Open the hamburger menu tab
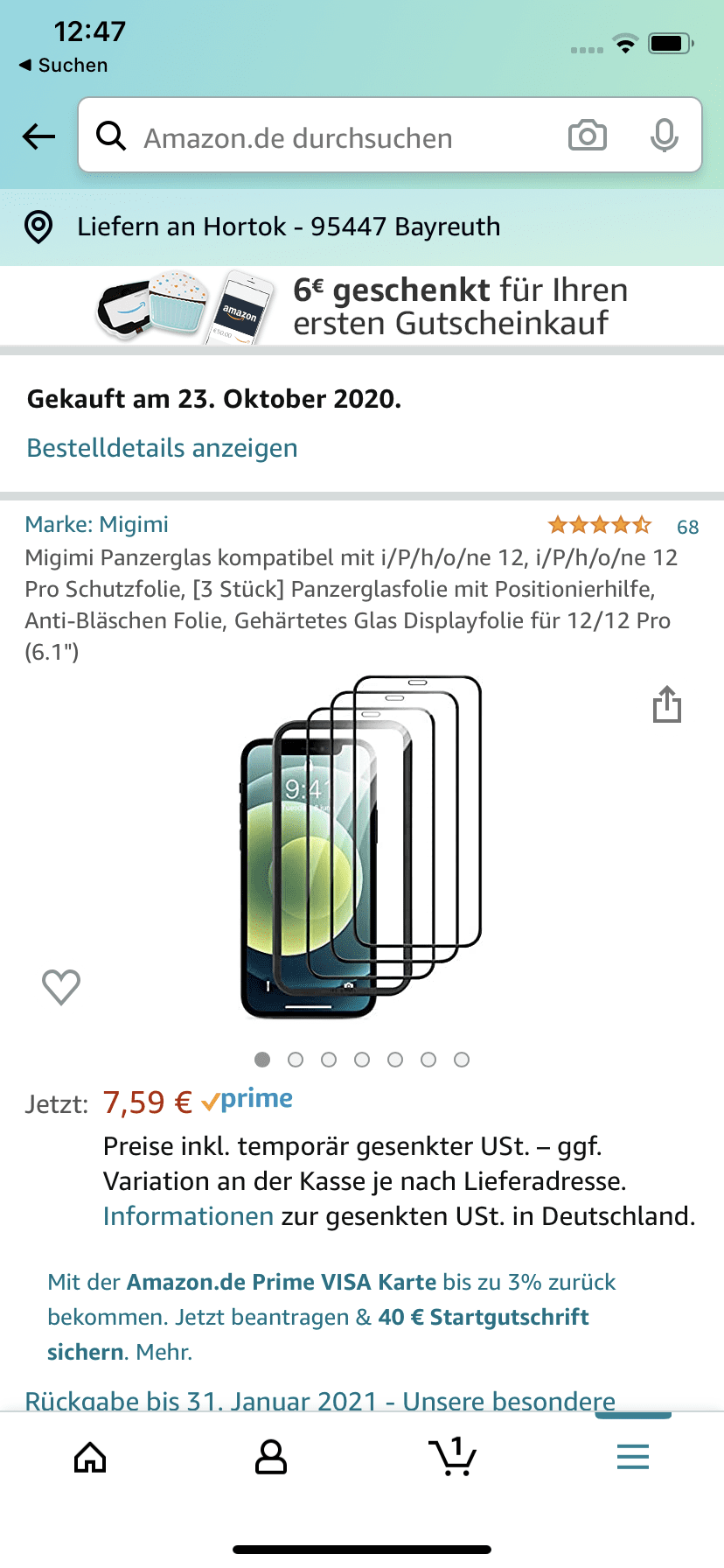The height and width of the screenshot is (1568, 724). [633, 1457]
